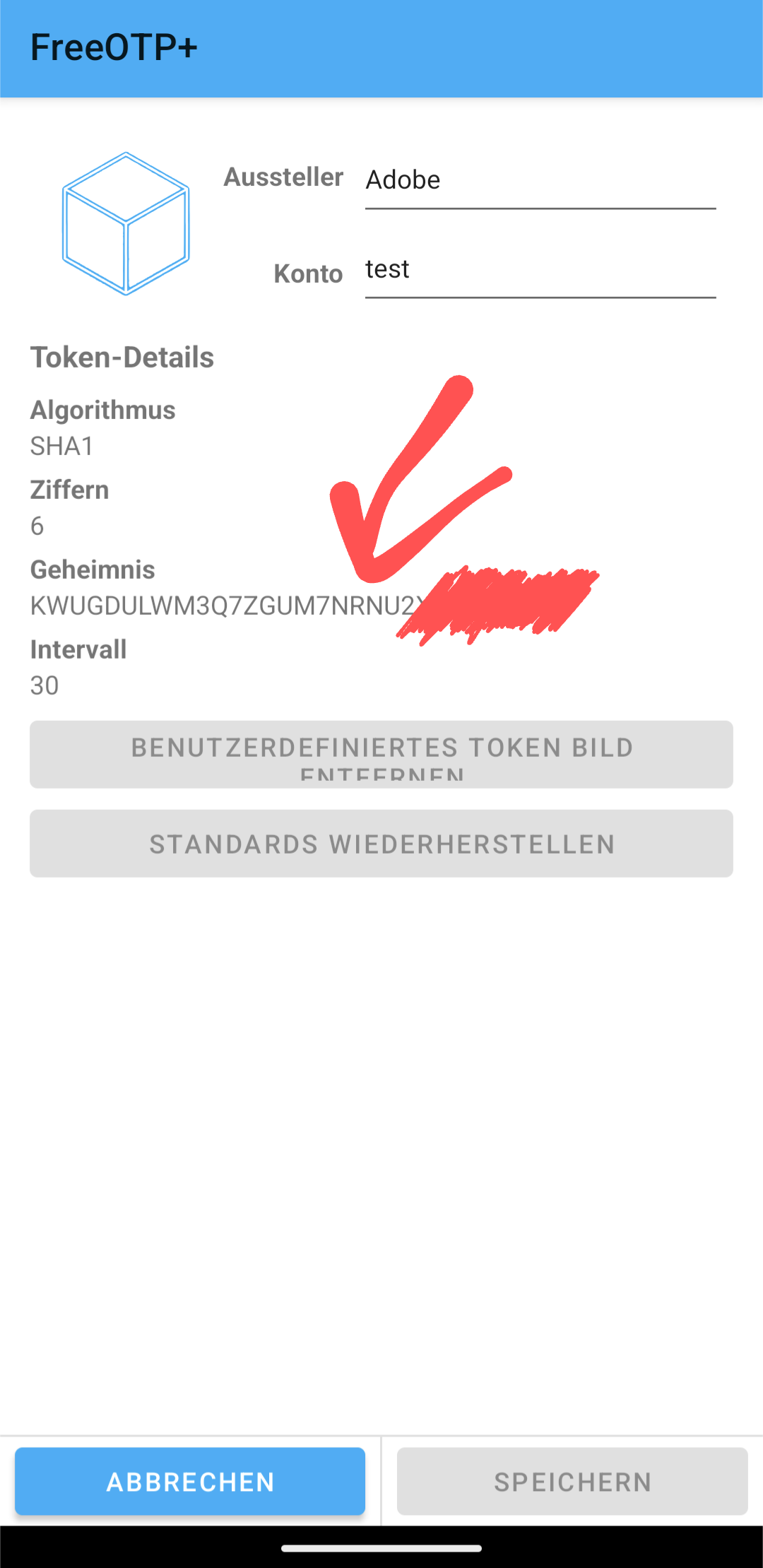This screenshot has width=763, height=1568.
Task: Tap the cube token image to change it
Action: (x=126, y=223)
